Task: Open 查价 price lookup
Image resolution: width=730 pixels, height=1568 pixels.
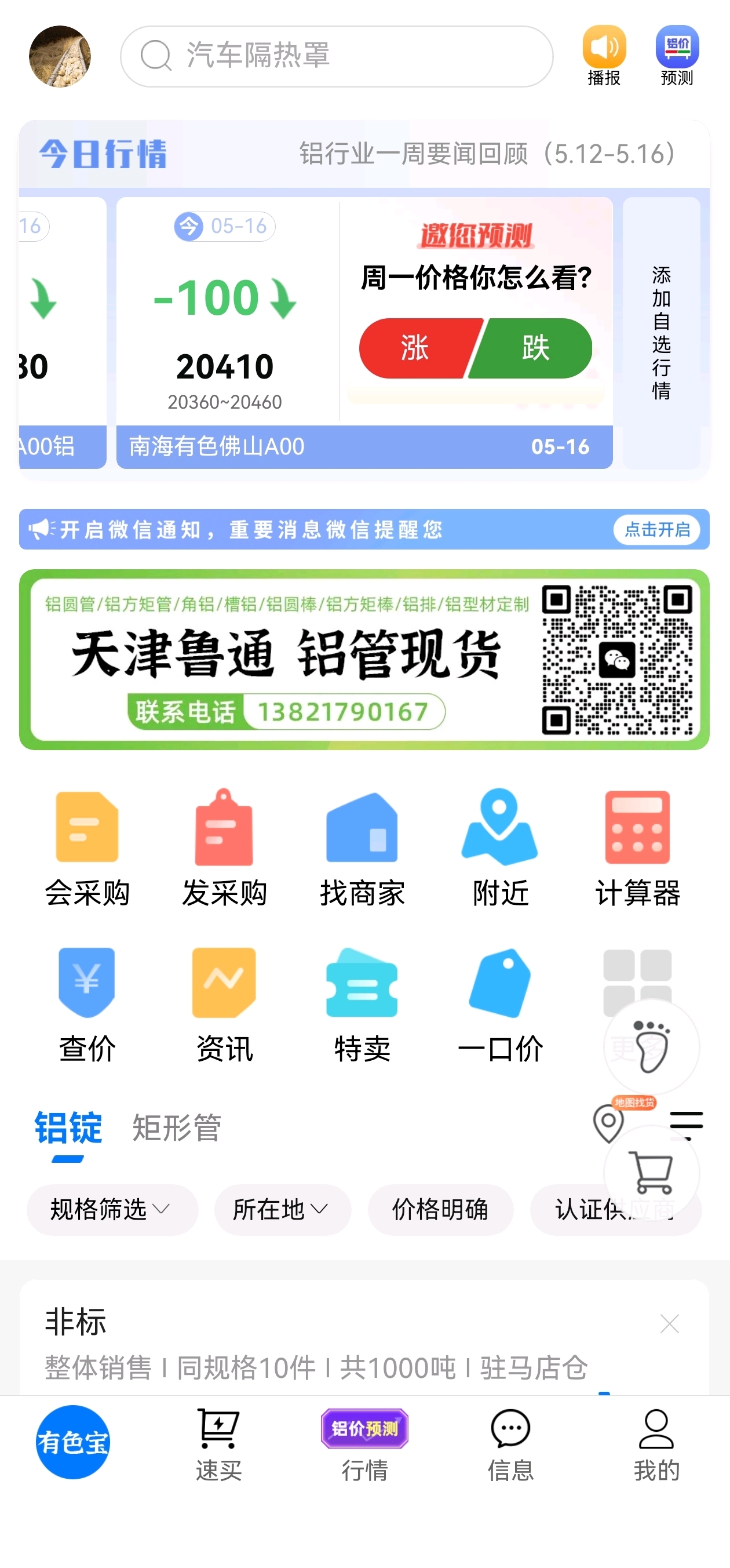Action: [87, 1005]
